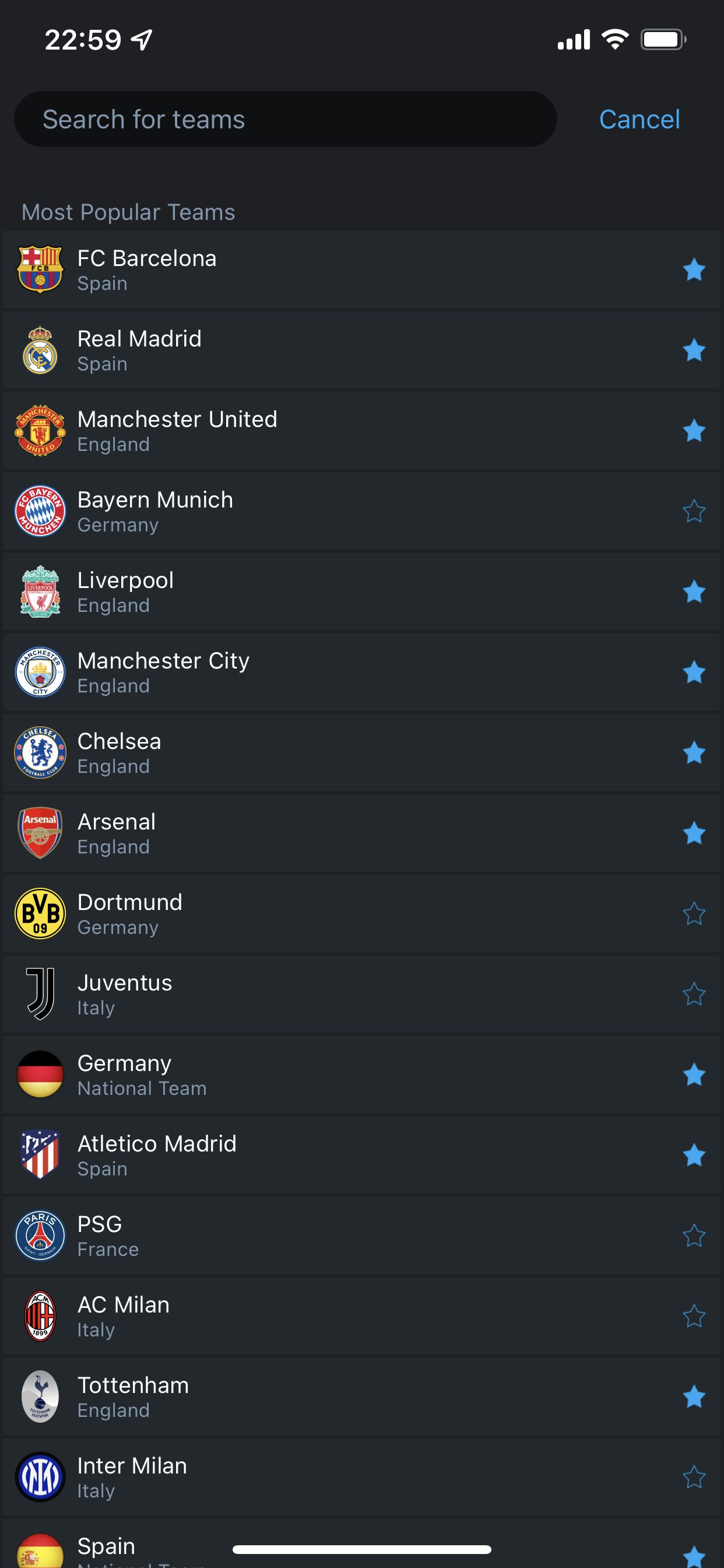This screenshot has width=724, height=1568.
Task: Add Juventus to favorites
Action: [x=694, y=994]
